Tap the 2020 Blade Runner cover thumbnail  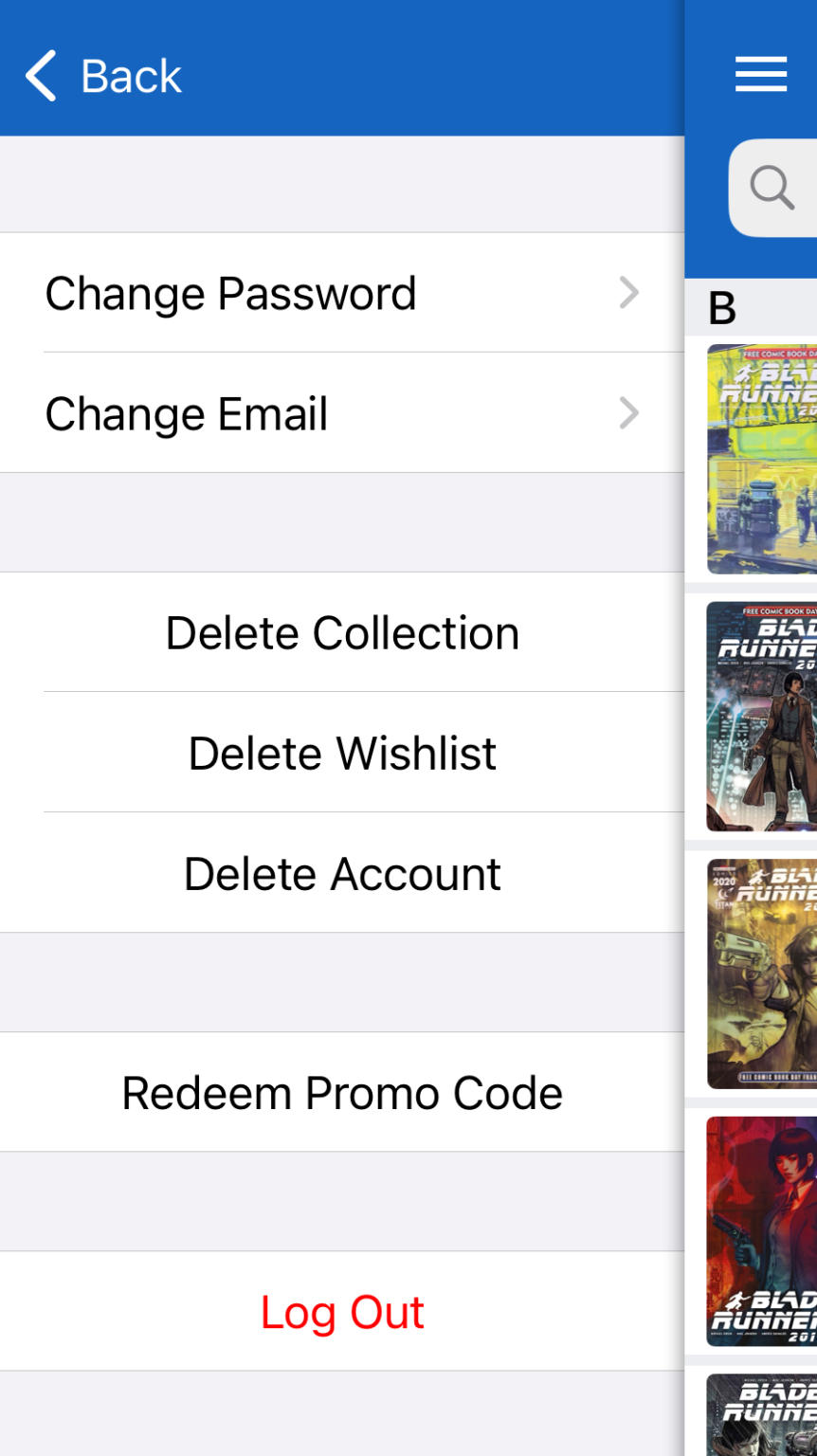pyautogui.click(x=768, y=973)
